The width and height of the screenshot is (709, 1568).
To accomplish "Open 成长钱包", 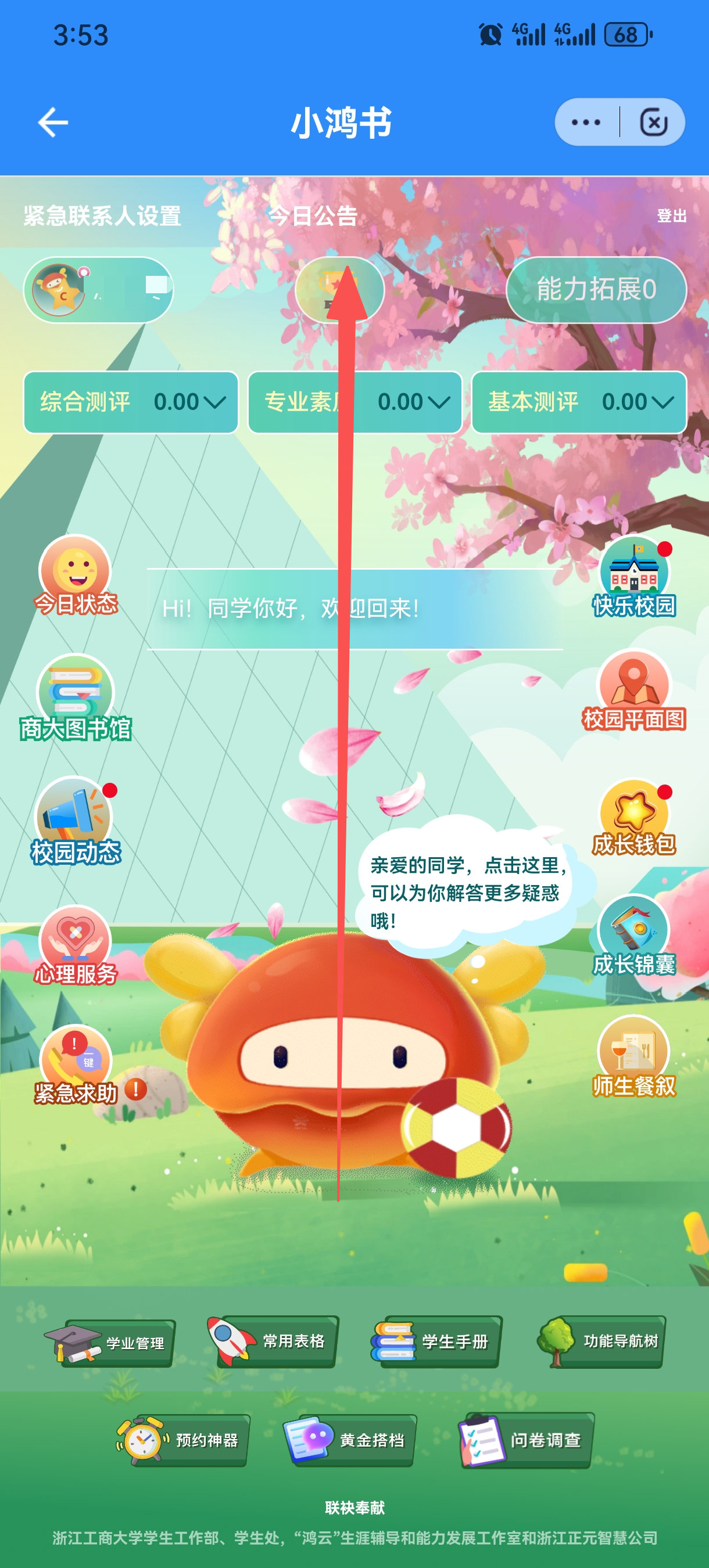I will [633, 818].
